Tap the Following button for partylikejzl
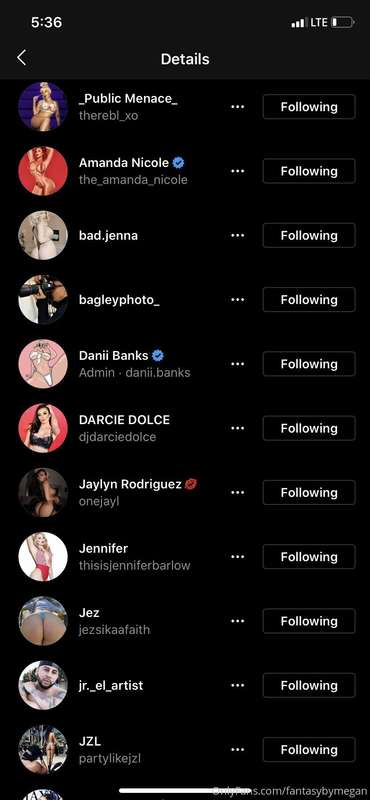 click(x=309, y=749)
